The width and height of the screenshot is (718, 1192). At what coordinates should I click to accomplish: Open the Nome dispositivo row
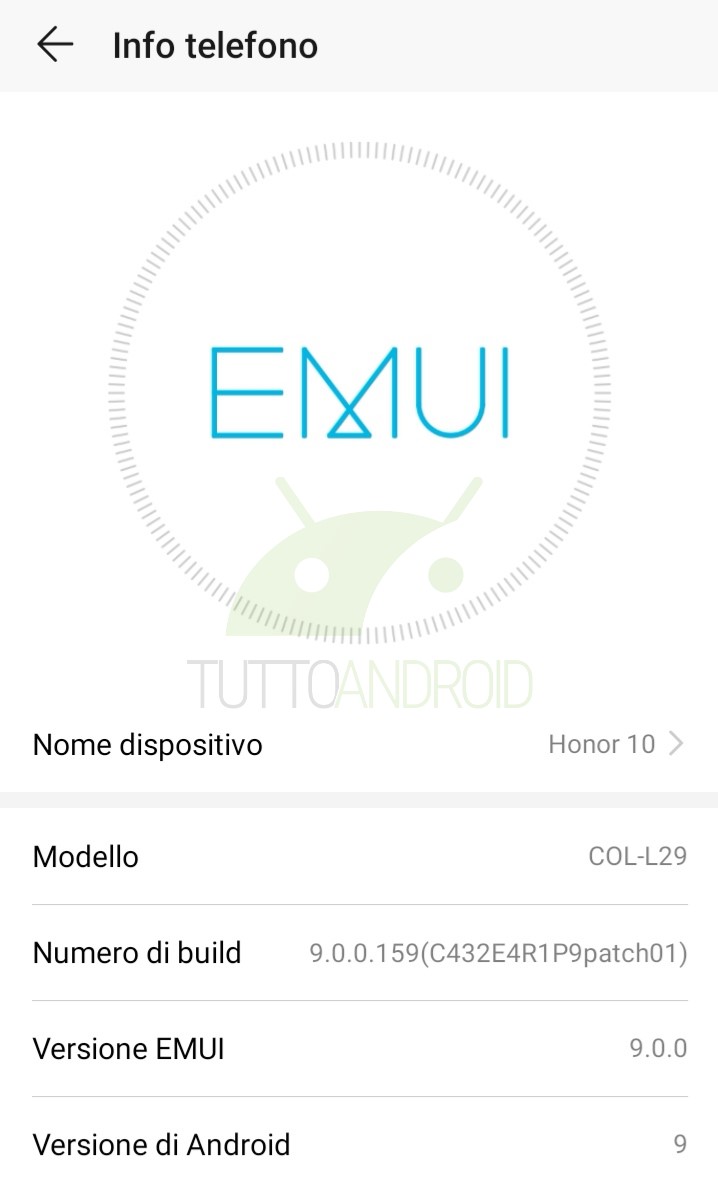(359, 744)
